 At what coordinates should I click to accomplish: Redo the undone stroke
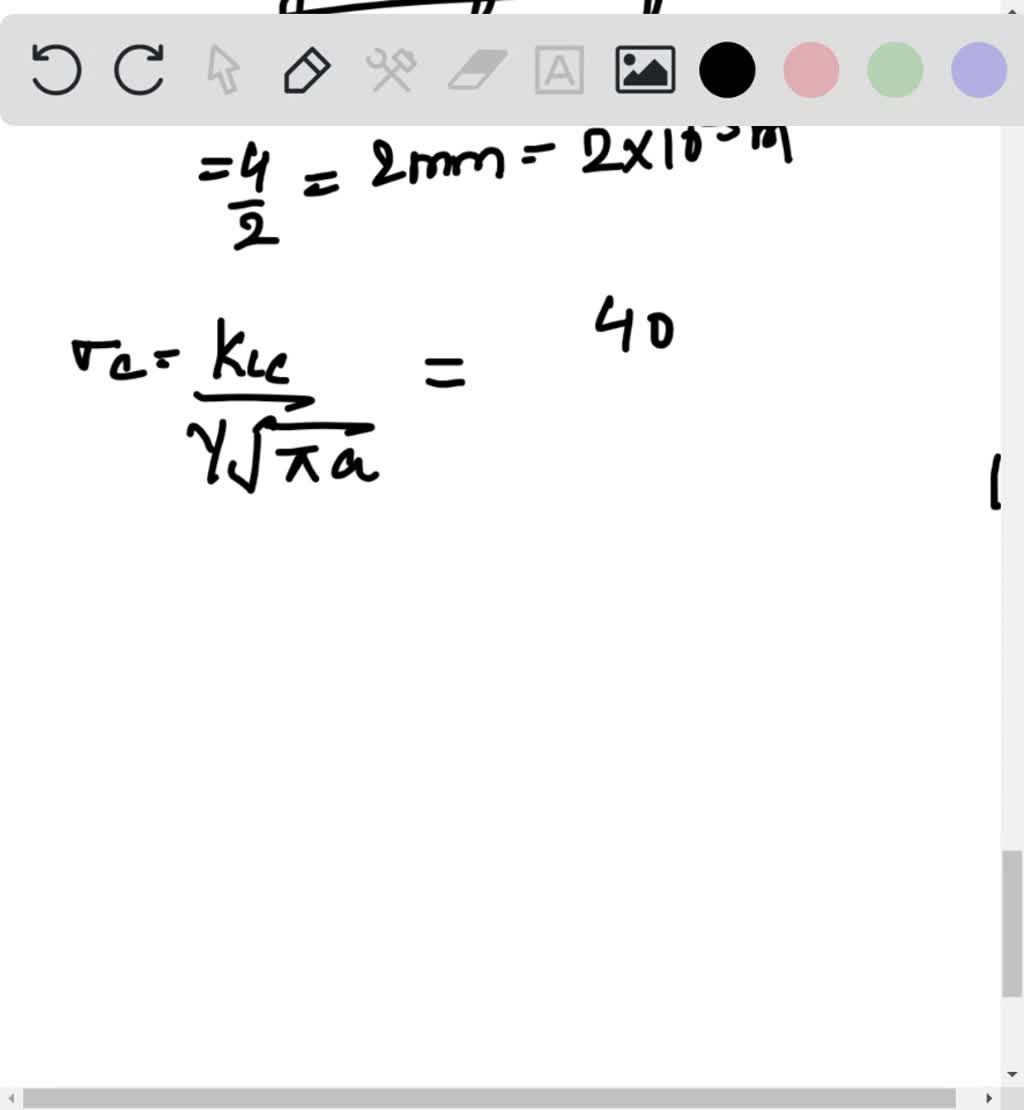(140, 70)
